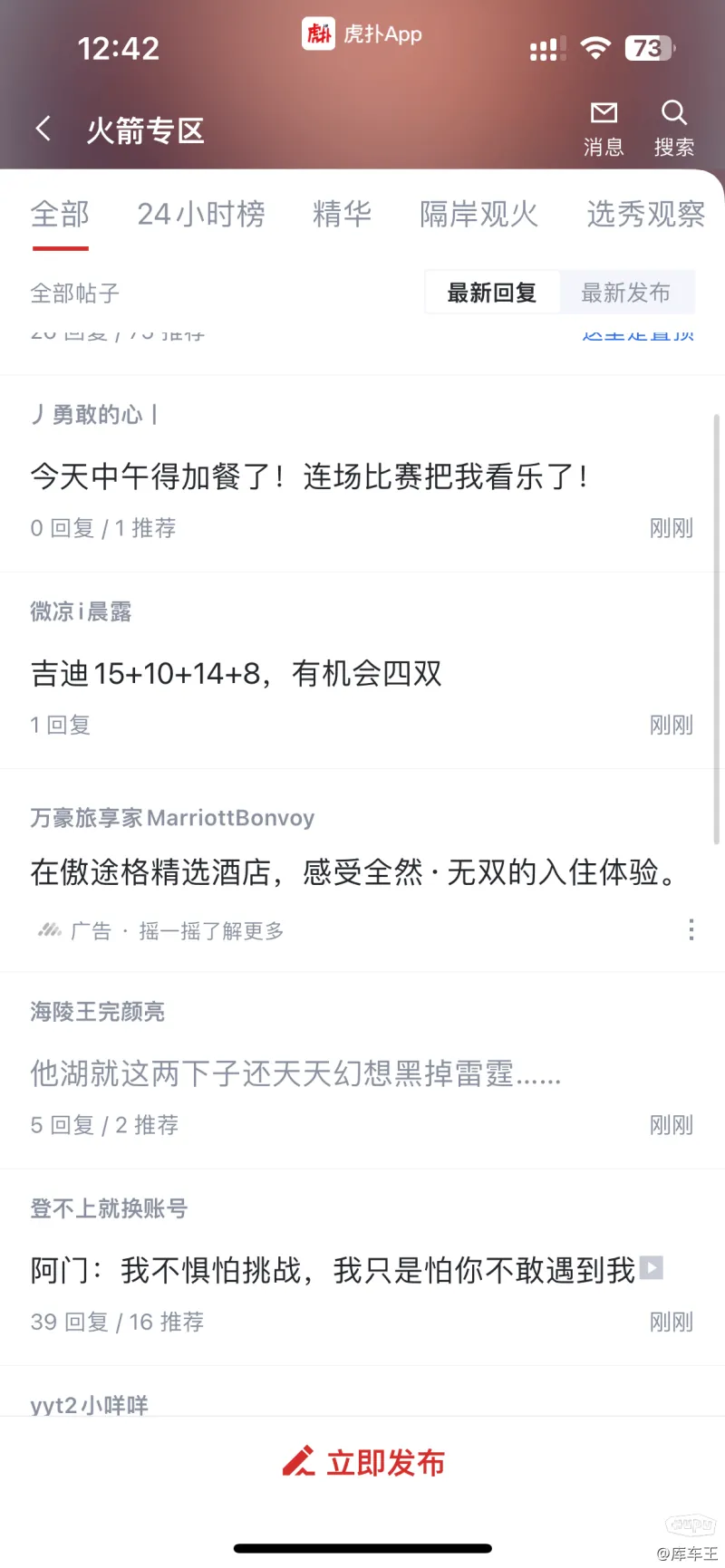Tap 立即发布 to write a post
Image resolution: width=725 pixels, height=1568 pixels.
(x=363, y=1463)
